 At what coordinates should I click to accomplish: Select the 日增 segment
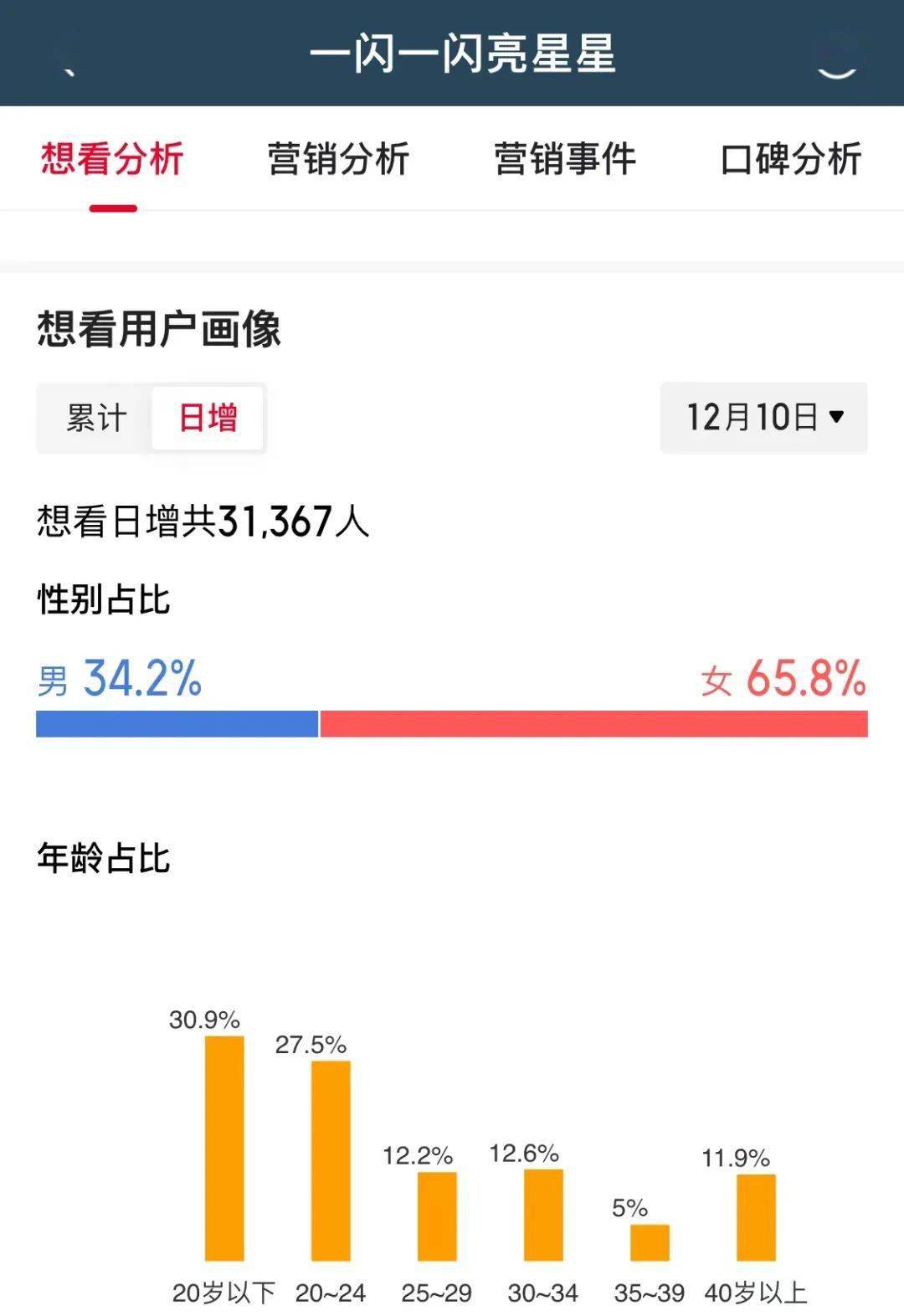[208, 418]
